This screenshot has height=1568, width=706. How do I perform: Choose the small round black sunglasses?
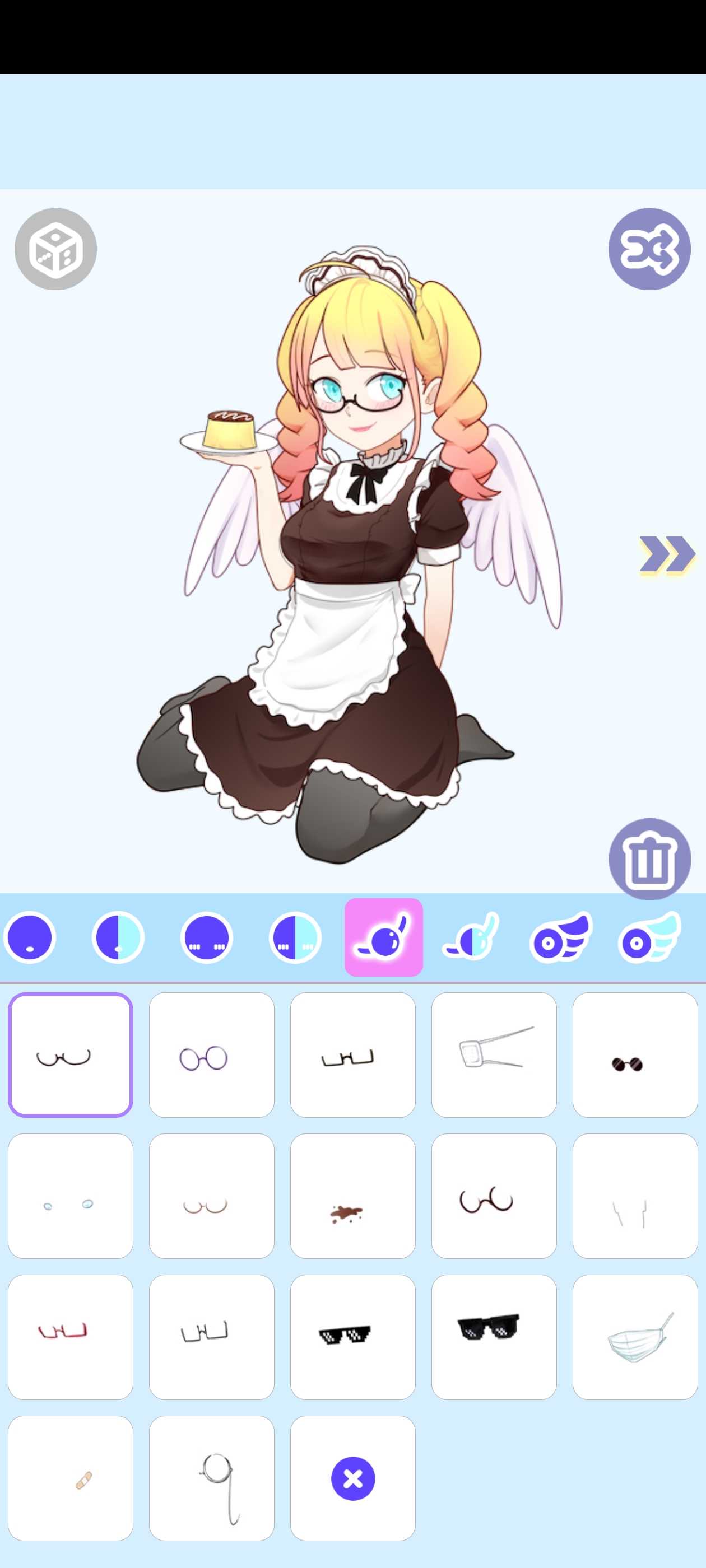[x=635, y=1055]
